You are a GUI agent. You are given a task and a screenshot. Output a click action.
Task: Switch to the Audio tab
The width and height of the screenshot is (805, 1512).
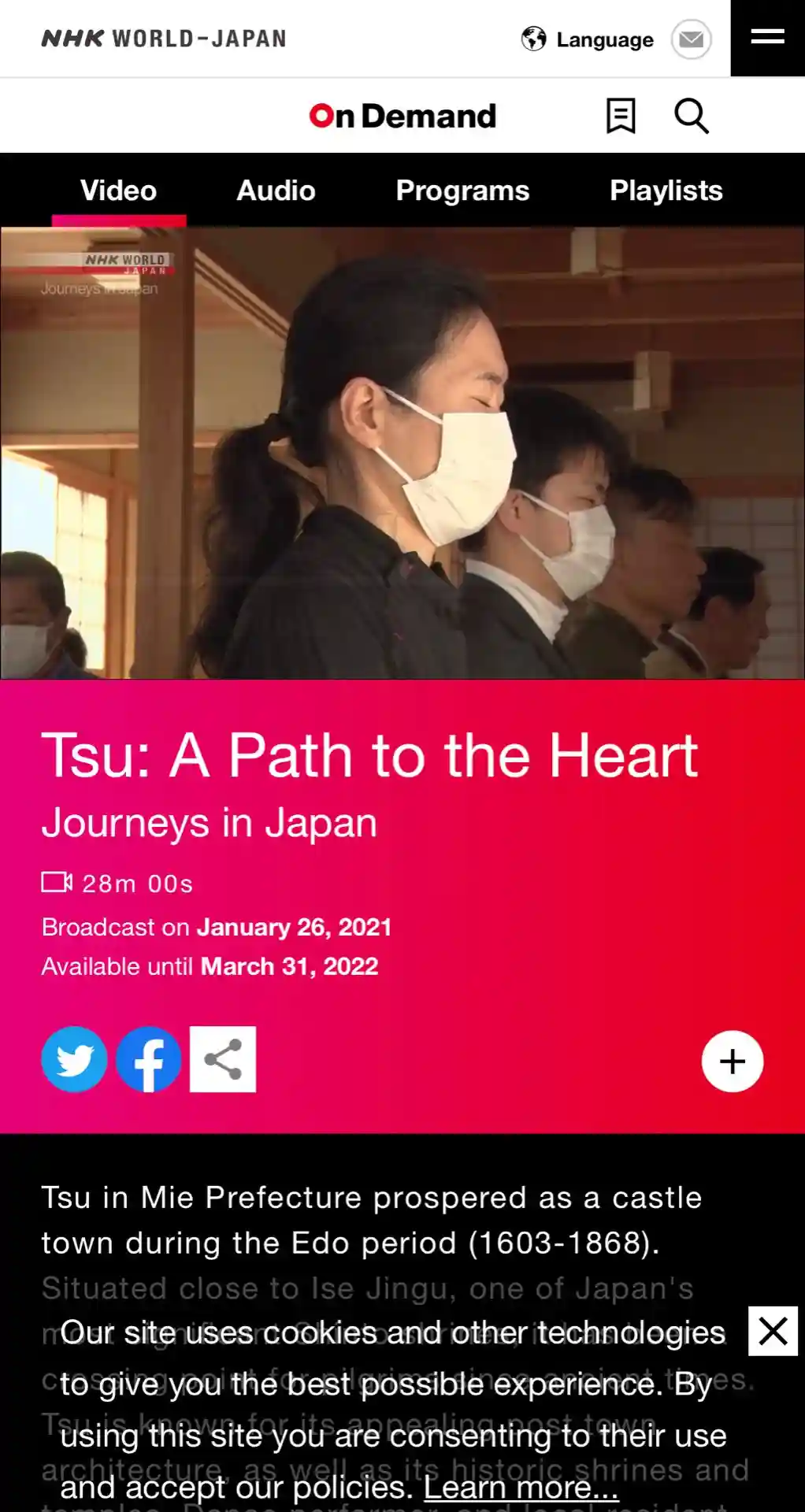276,191
